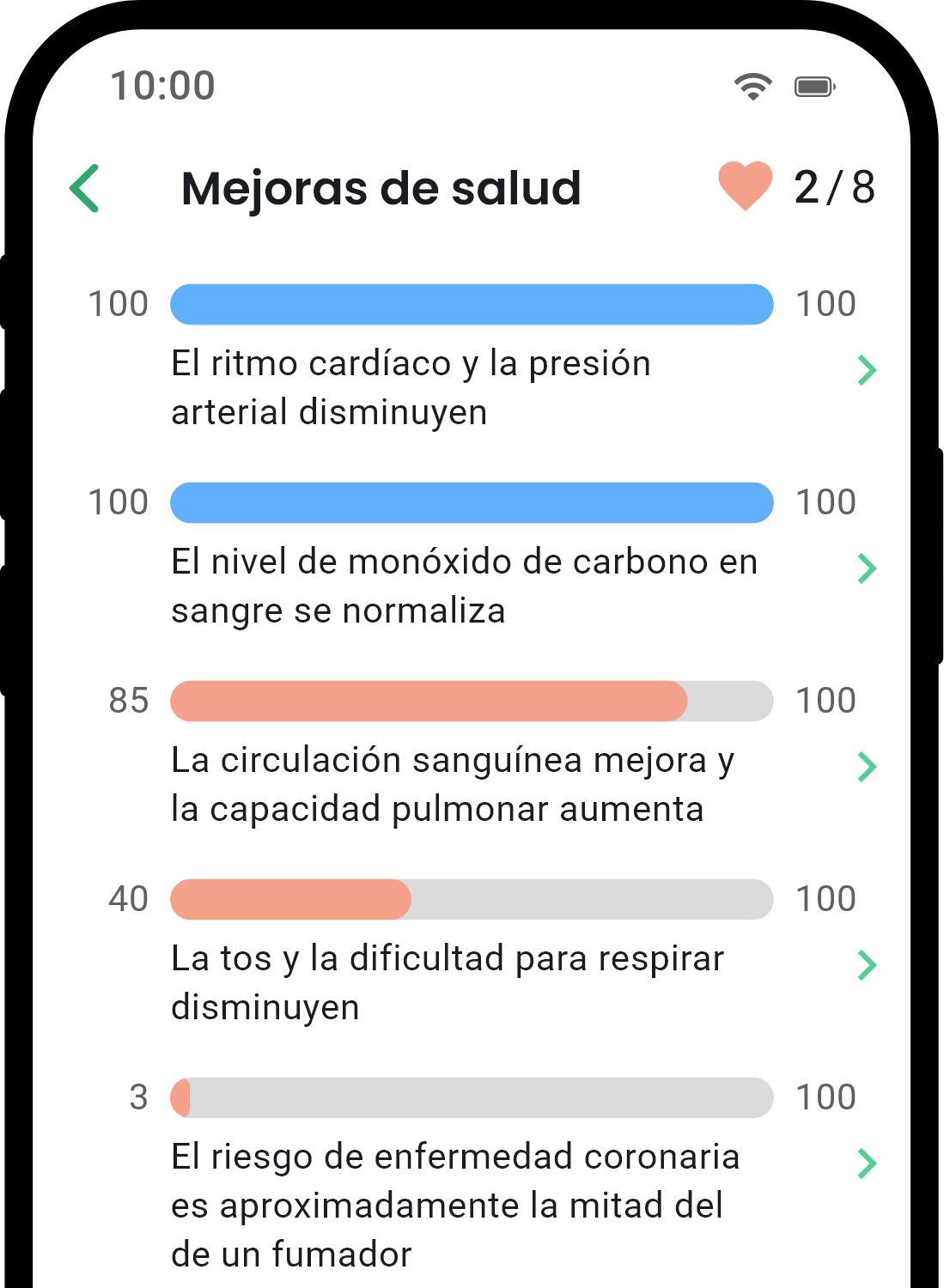
Task: Click the back arrow to leave Mejoras de salud
Action: point(85,189)
